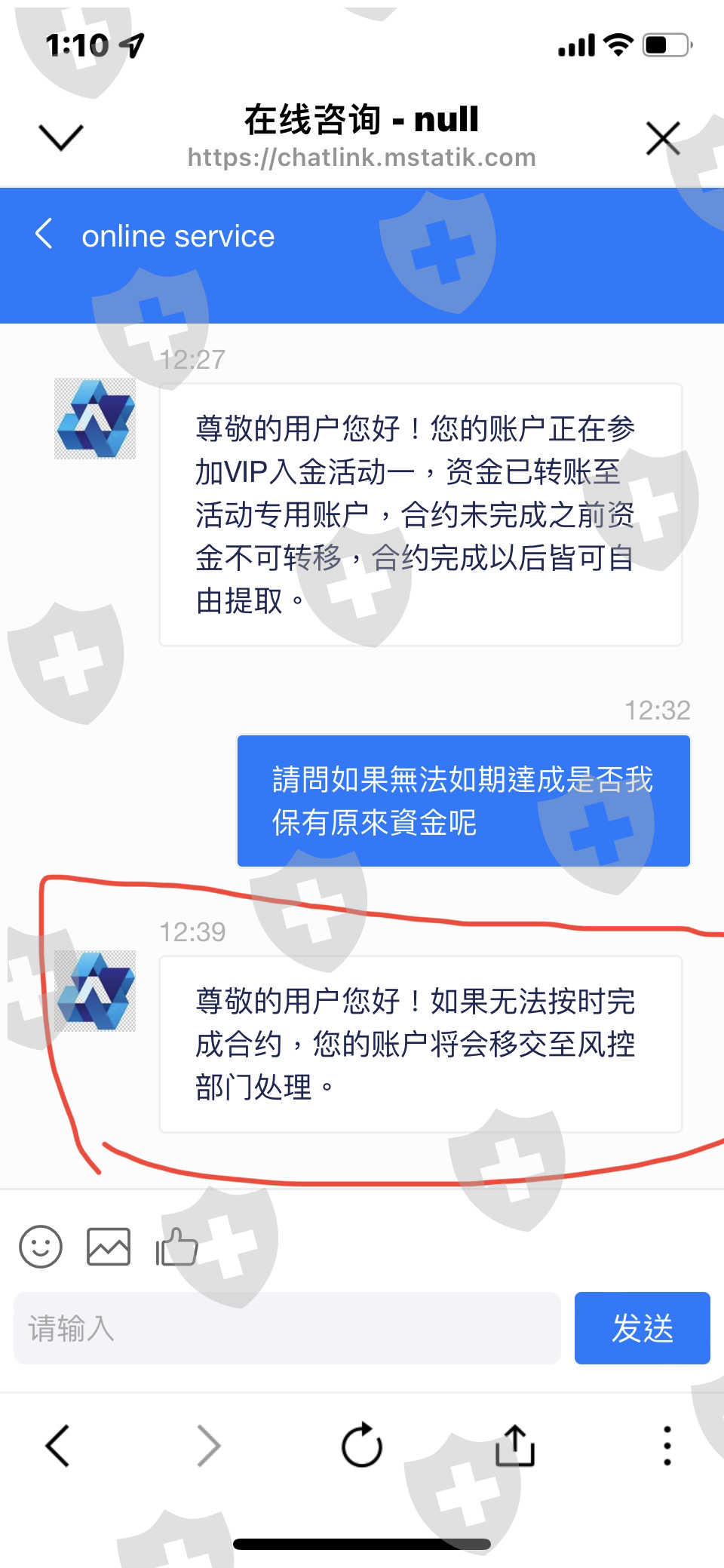This screenshot has width=724, height=1568.
Task: Focus the 请输入 message field
Action: pos(287,1327)
